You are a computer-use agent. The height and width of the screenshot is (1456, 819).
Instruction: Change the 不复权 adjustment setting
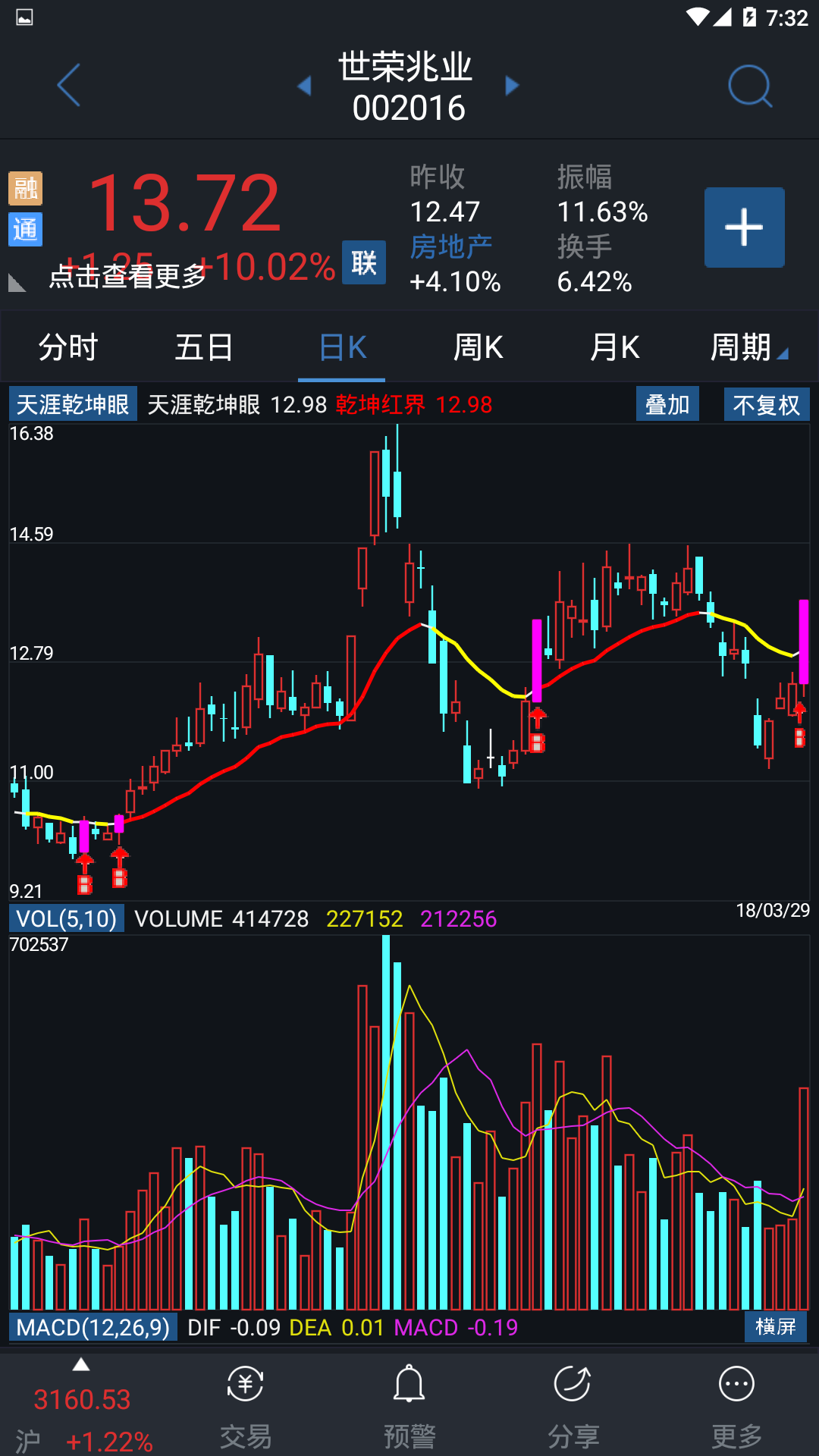pyautogui.click(x=767, y=404)
